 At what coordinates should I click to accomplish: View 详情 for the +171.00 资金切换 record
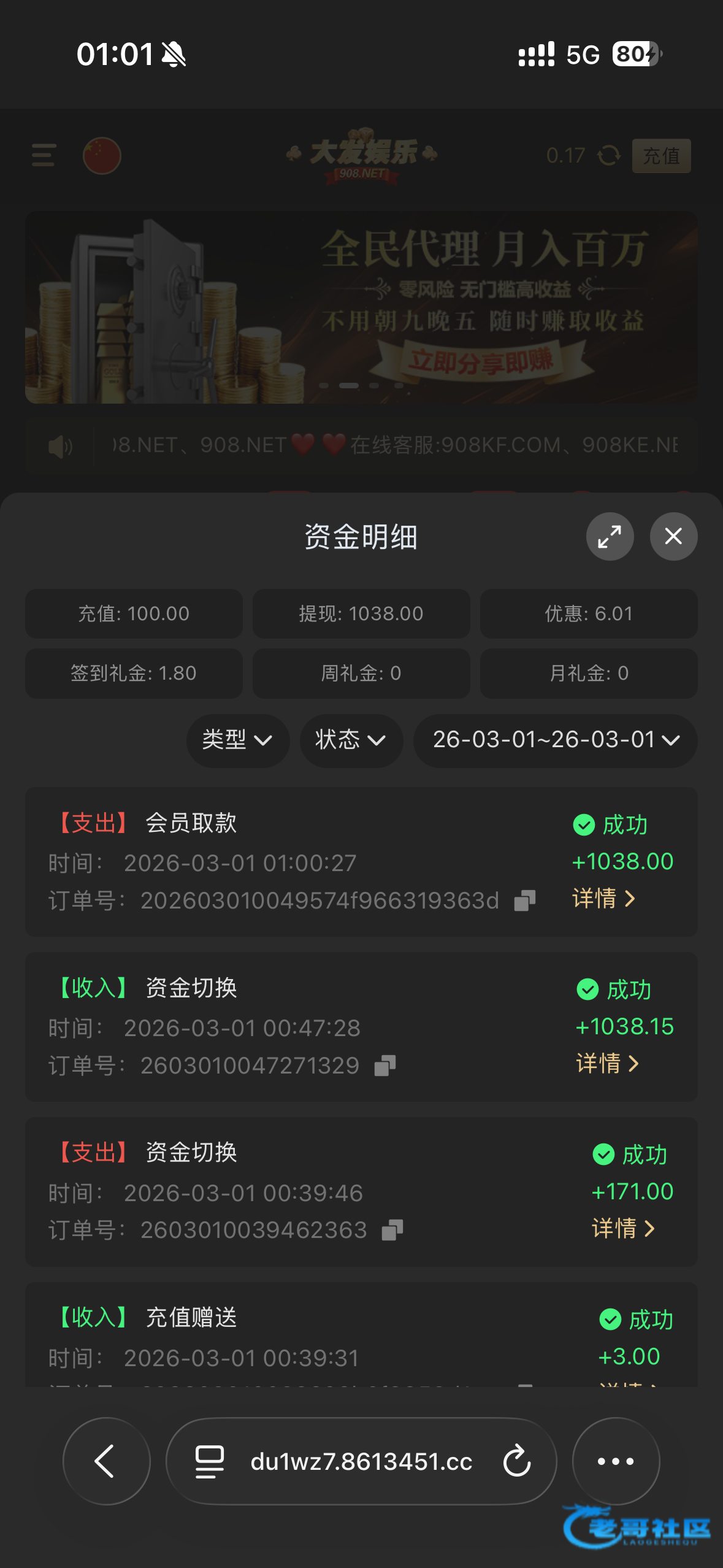click(623, 1228)
